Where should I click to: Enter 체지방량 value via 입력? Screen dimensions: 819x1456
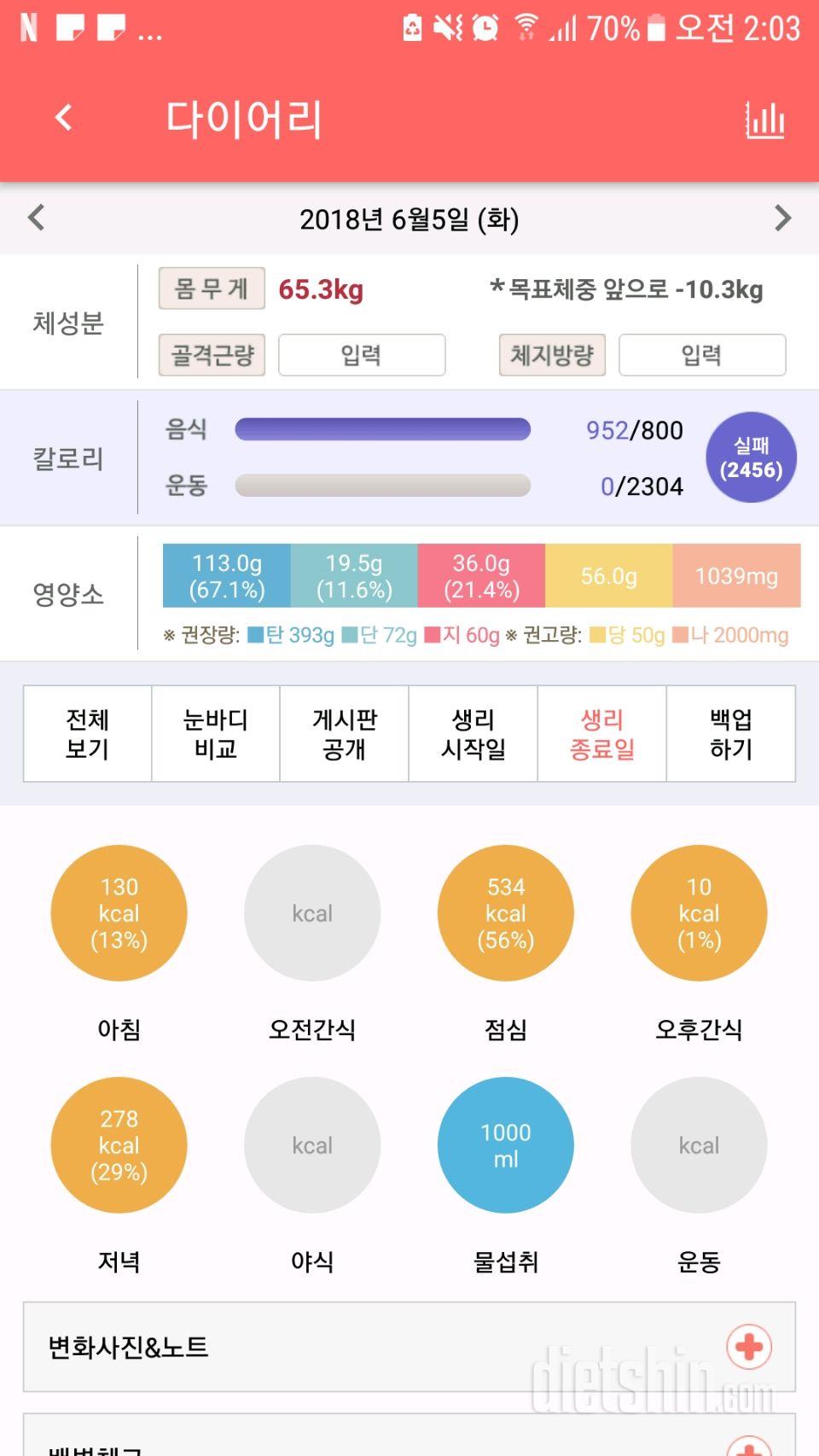coord(701,355)
